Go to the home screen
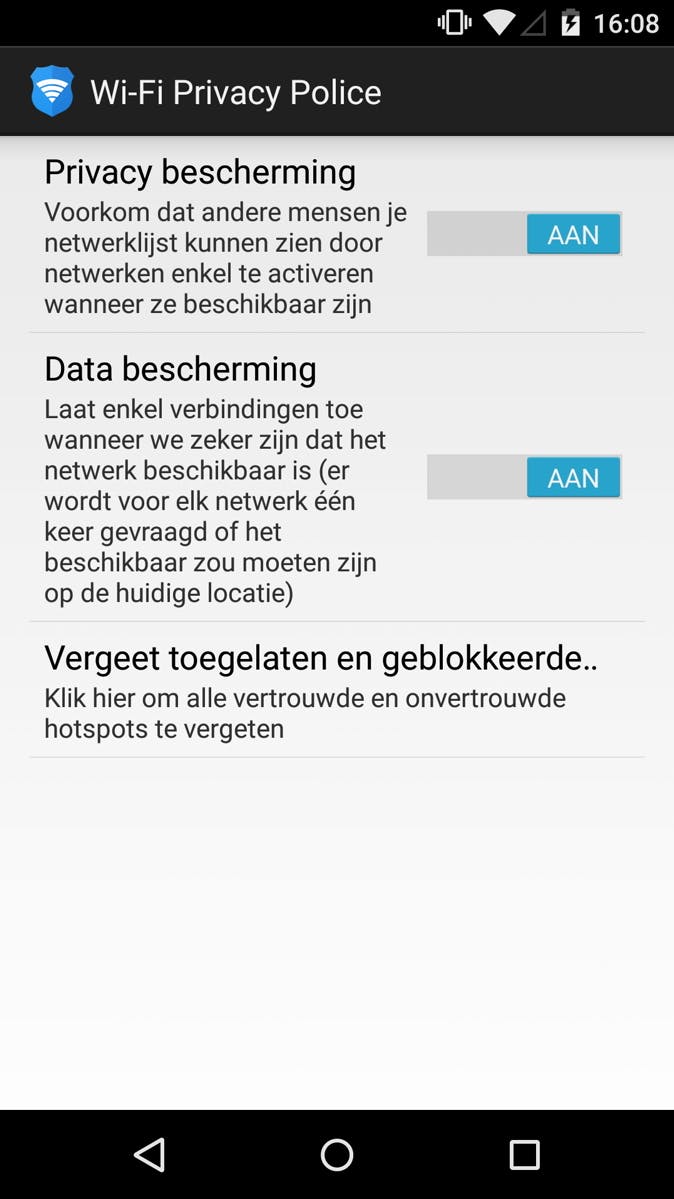The height and width of the screenshot is (1199, 674). (x=337, y=1155)
